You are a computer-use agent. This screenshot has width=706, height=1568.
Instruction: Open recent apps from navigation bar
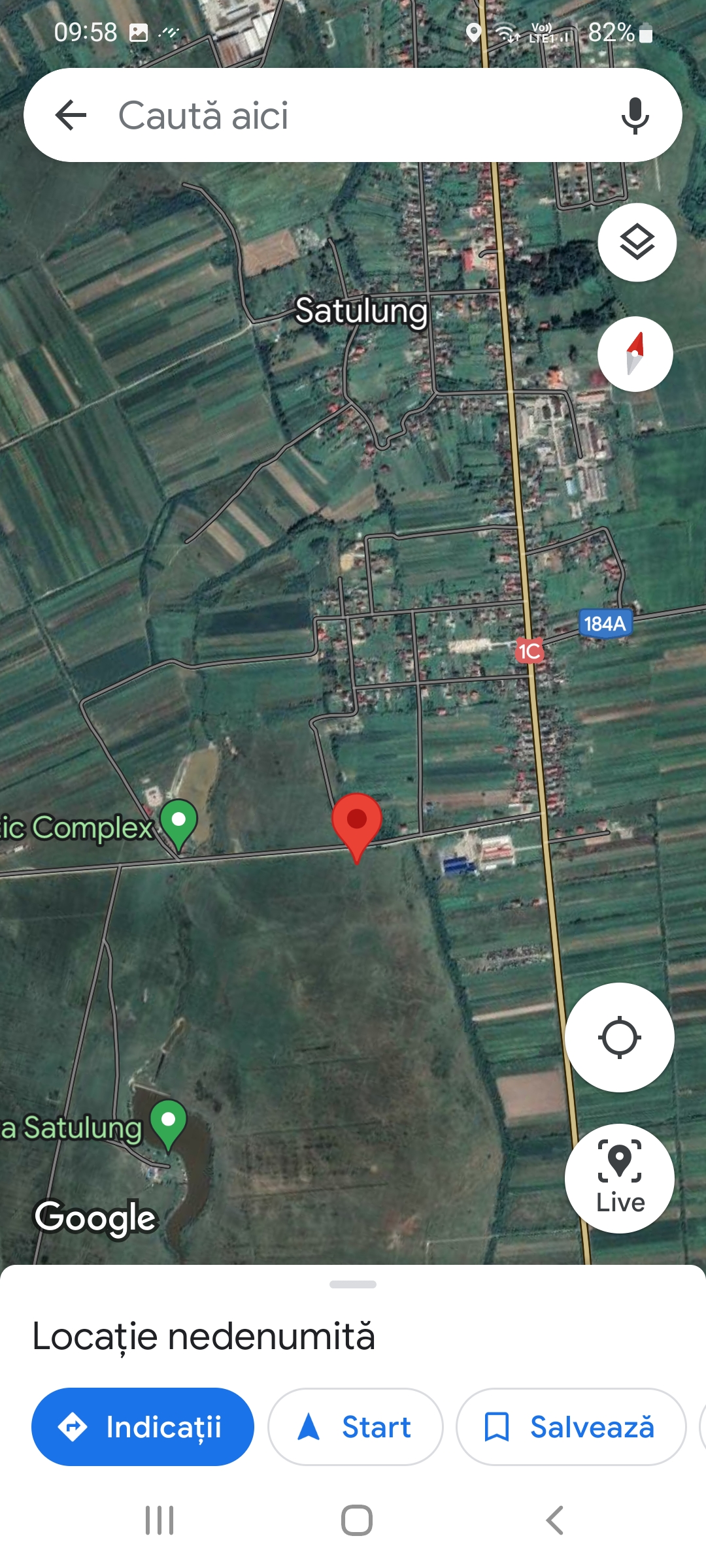tap(160, 1520)
